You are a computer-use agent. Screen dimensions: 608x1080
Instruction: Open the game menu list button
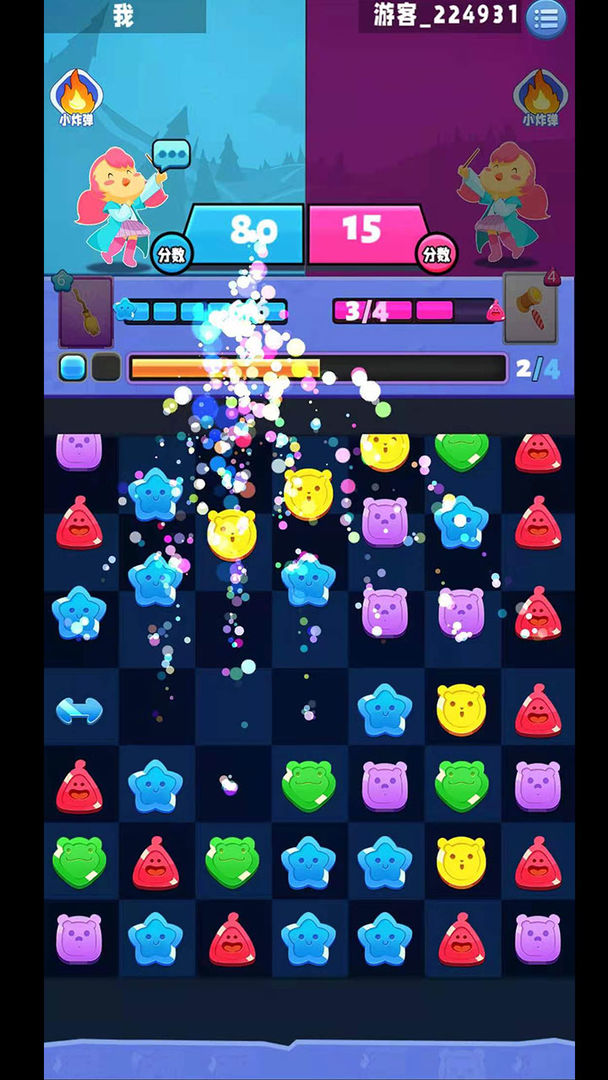[x=546, y=18]
